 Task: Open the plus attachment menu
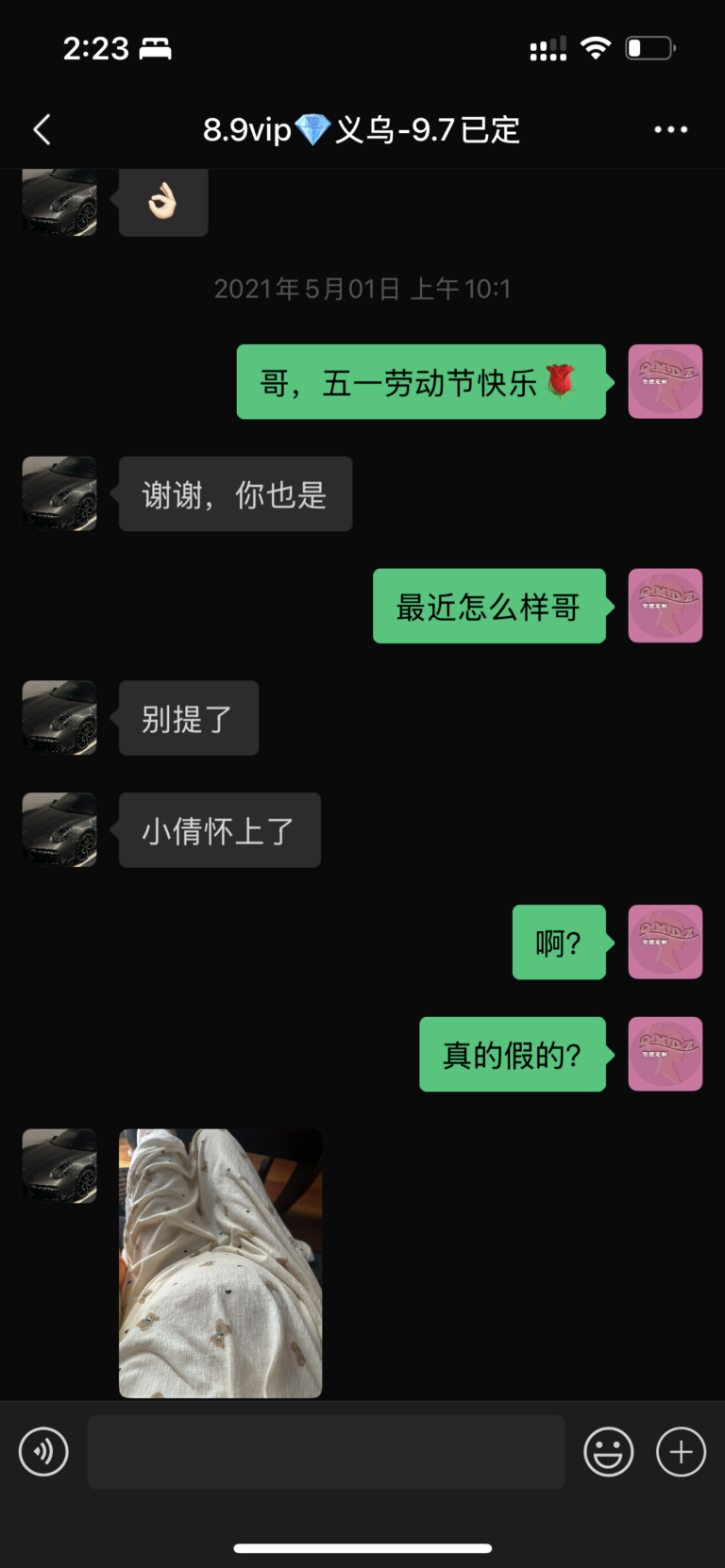(681, 1451)
